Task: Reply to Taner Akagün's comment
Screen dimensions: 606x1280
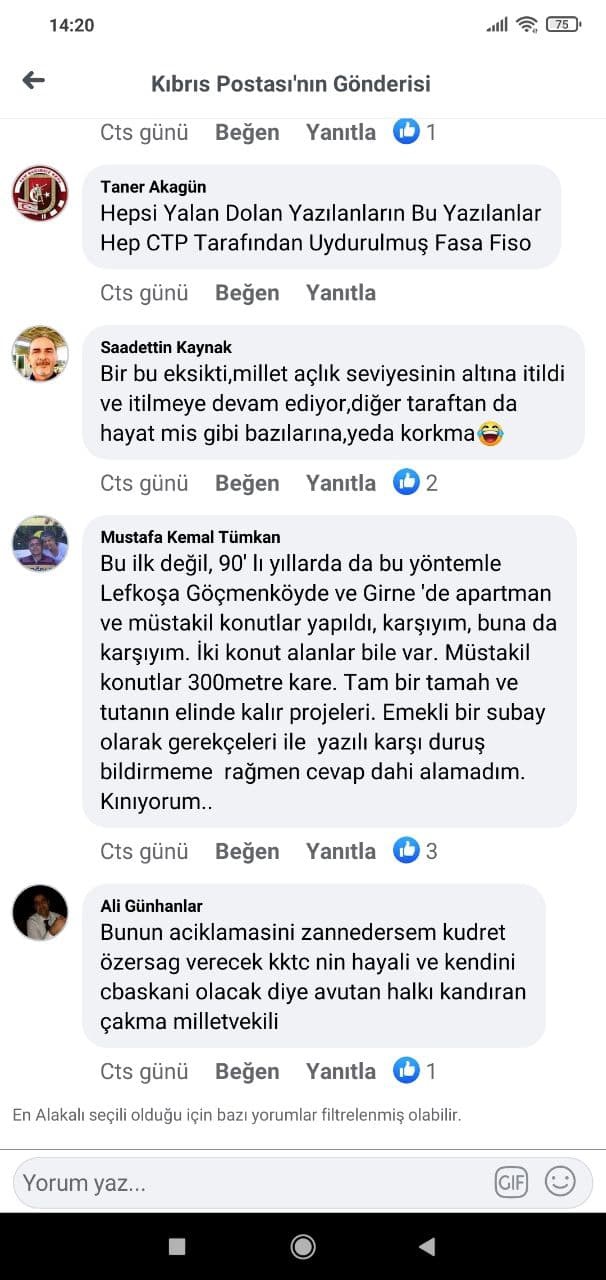Action: click(341, 293)
